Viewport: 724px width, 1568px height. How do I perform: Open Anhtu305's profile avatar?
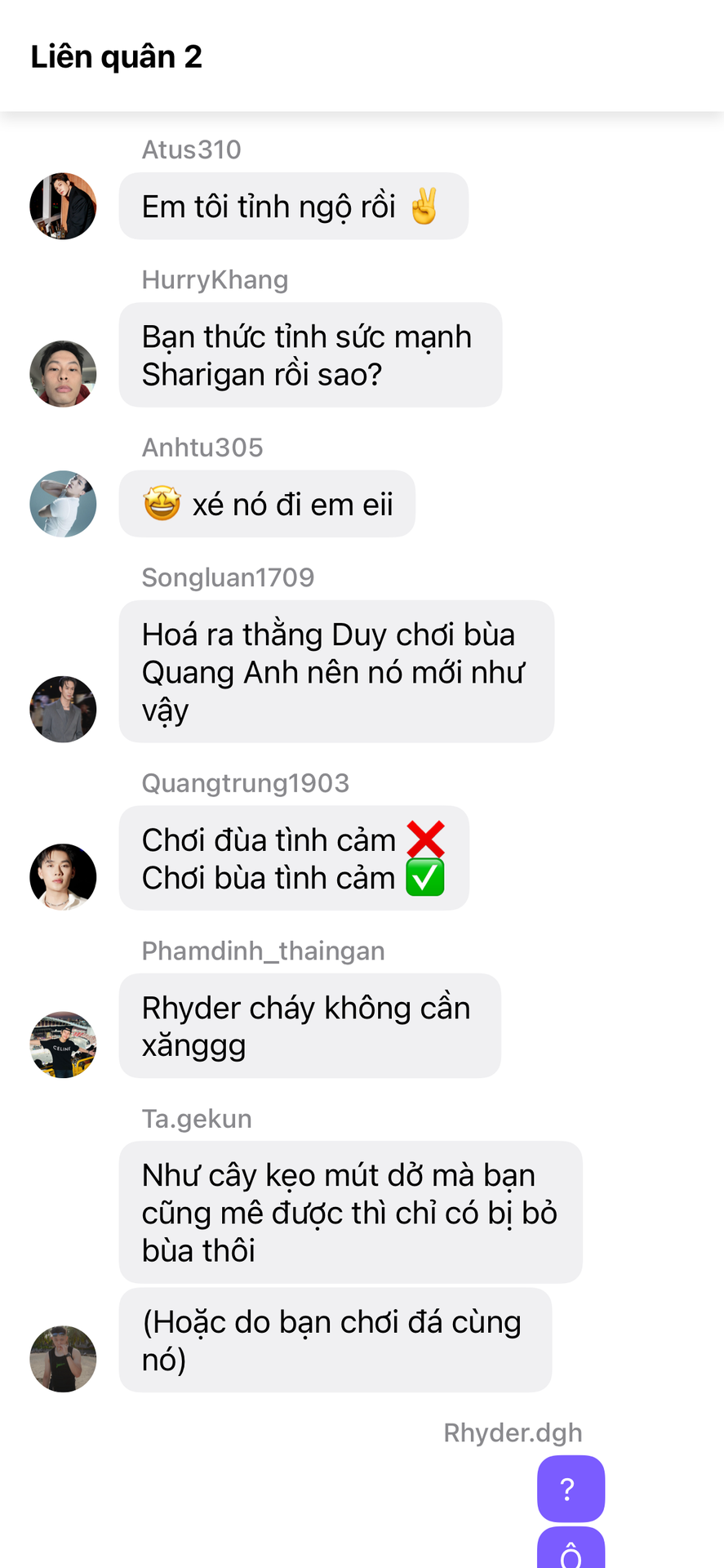[x=63, y=504]
